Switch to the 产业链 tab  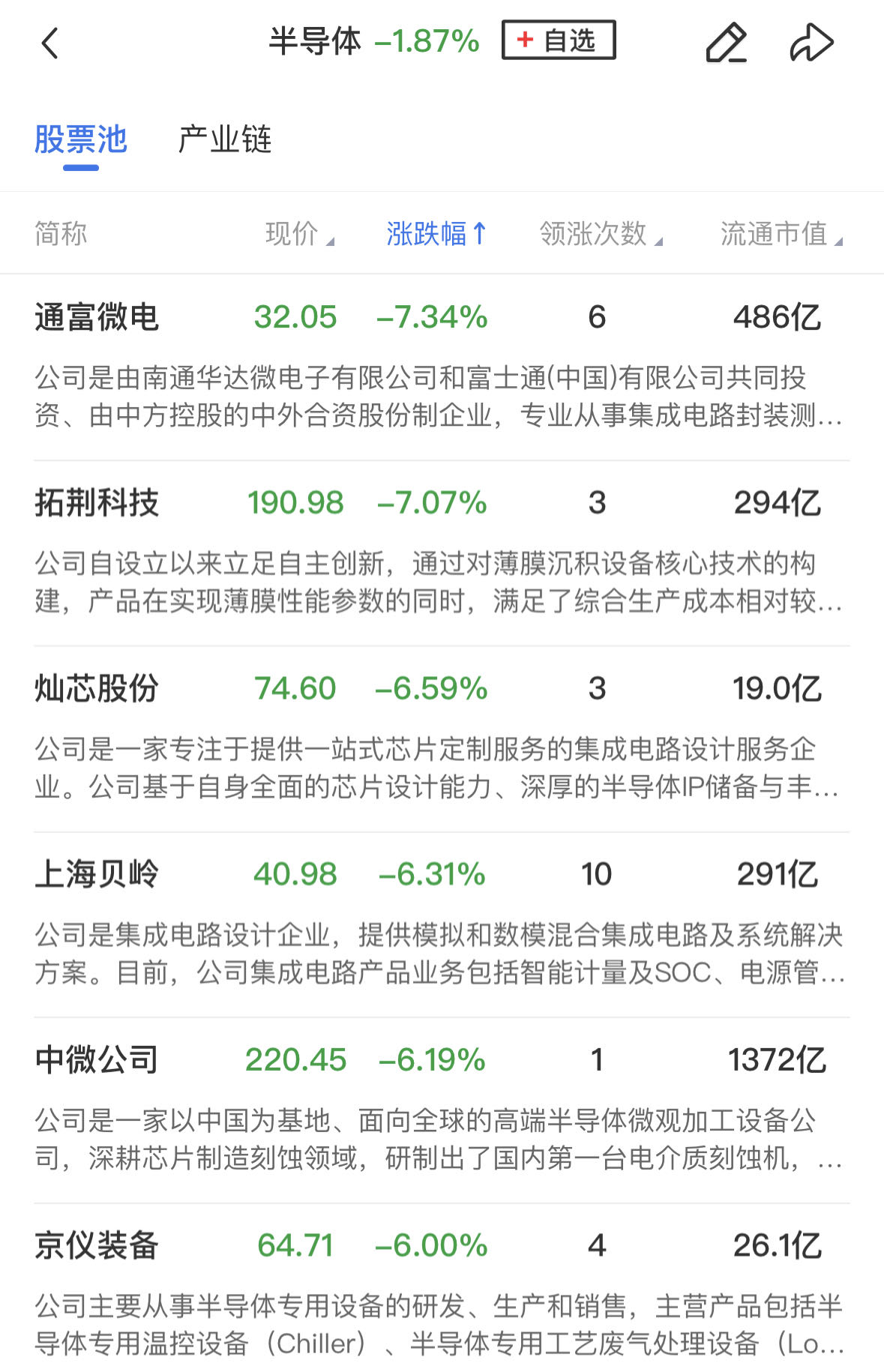(224, 140)
